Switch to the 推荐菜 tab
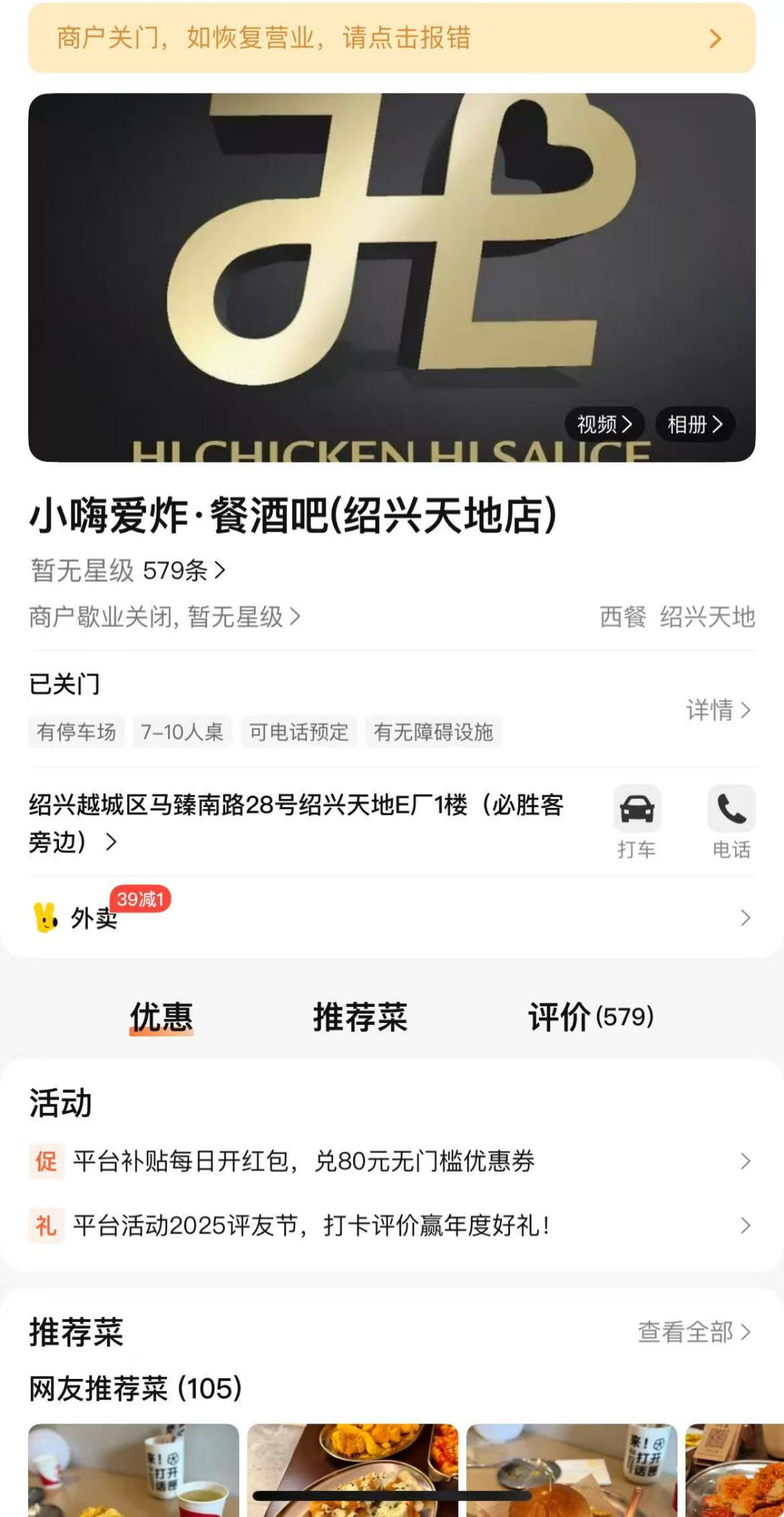 click(x=360, y=1017)
